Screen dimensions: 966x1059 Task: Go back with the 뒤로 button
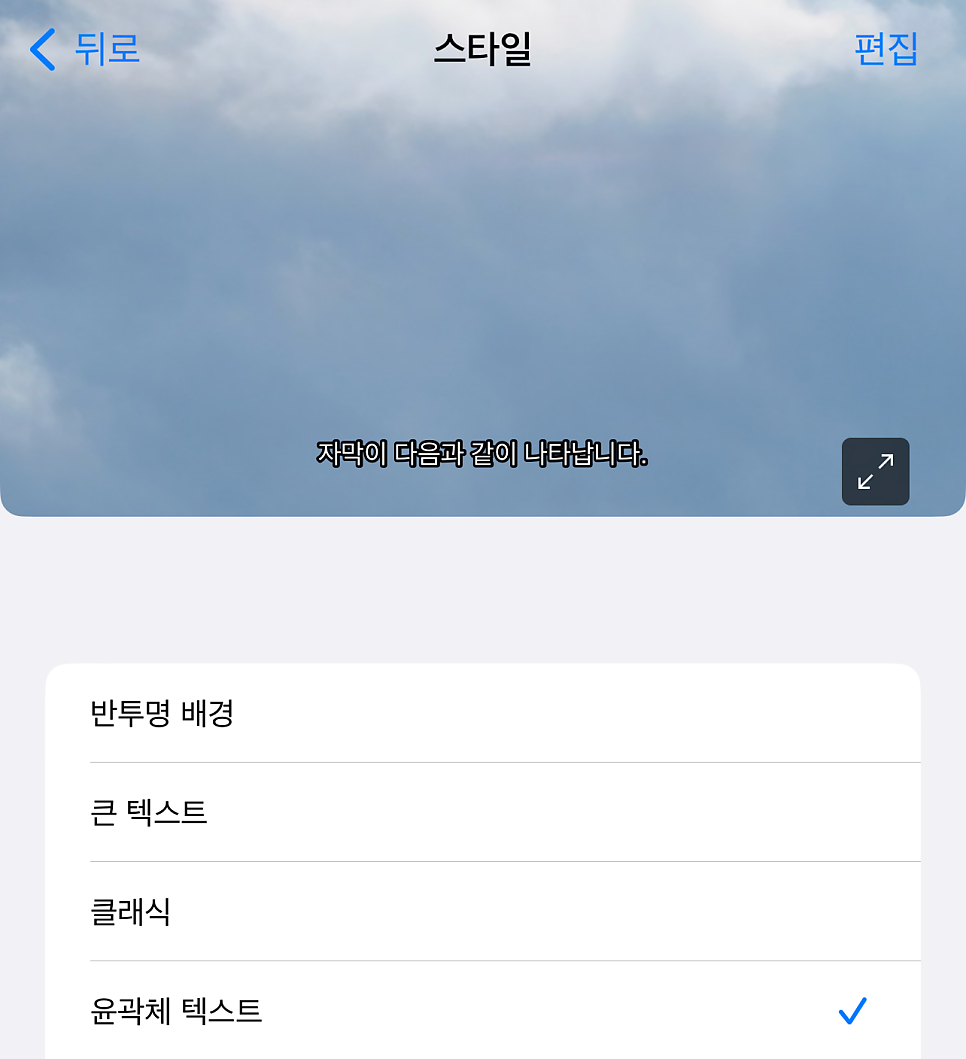[86, 49]
